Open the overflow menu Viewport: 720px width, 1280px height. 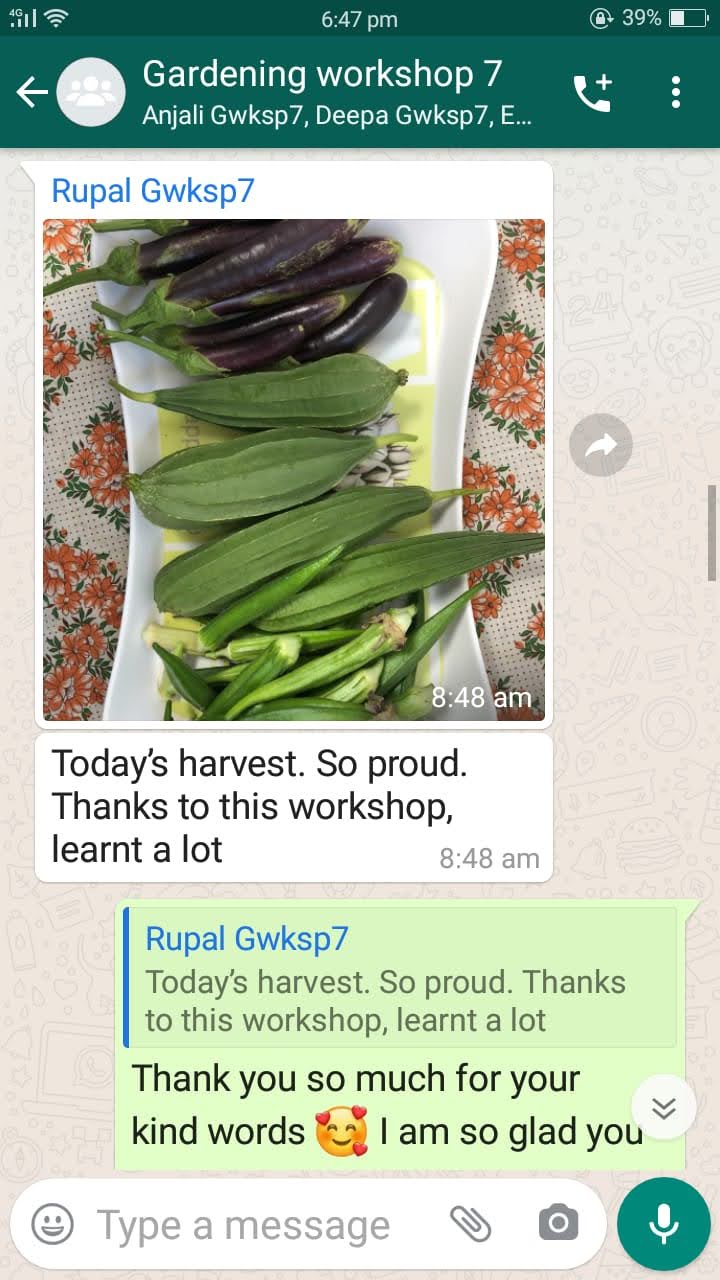[676, 93]
